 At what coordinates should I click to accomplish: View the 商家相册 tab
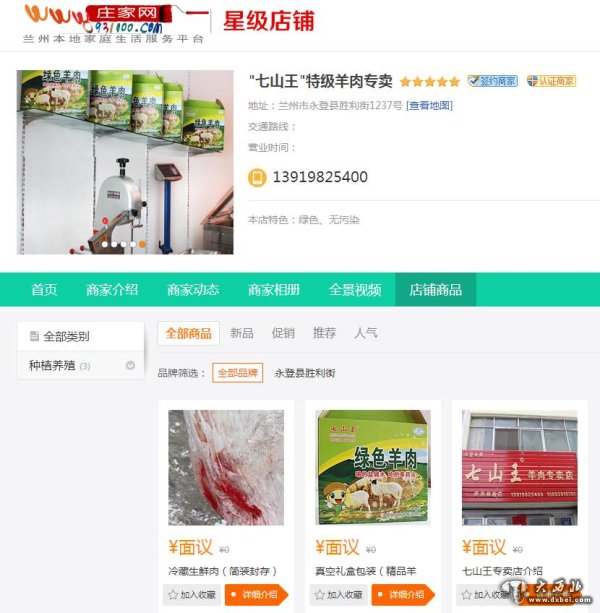274,290
